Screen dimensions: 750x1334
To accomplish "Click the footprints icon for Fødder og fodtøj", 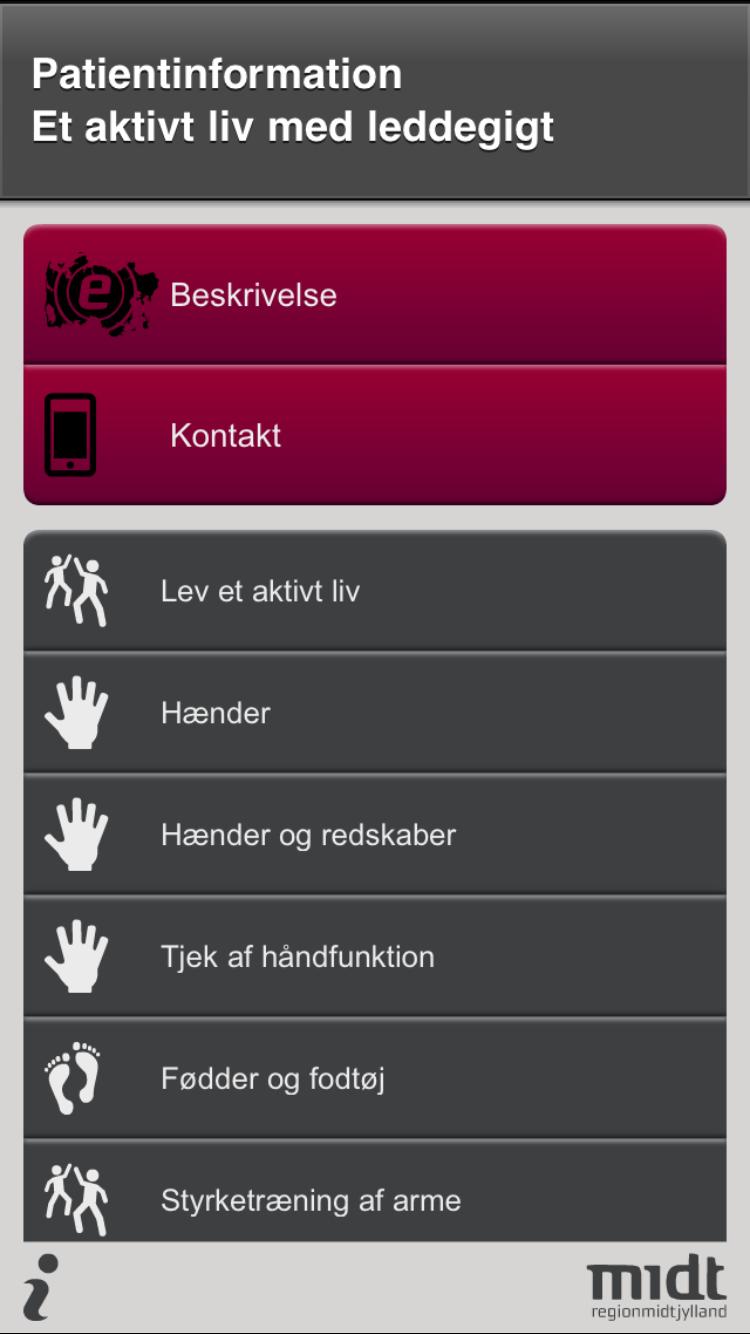I will pos(70,1077).
